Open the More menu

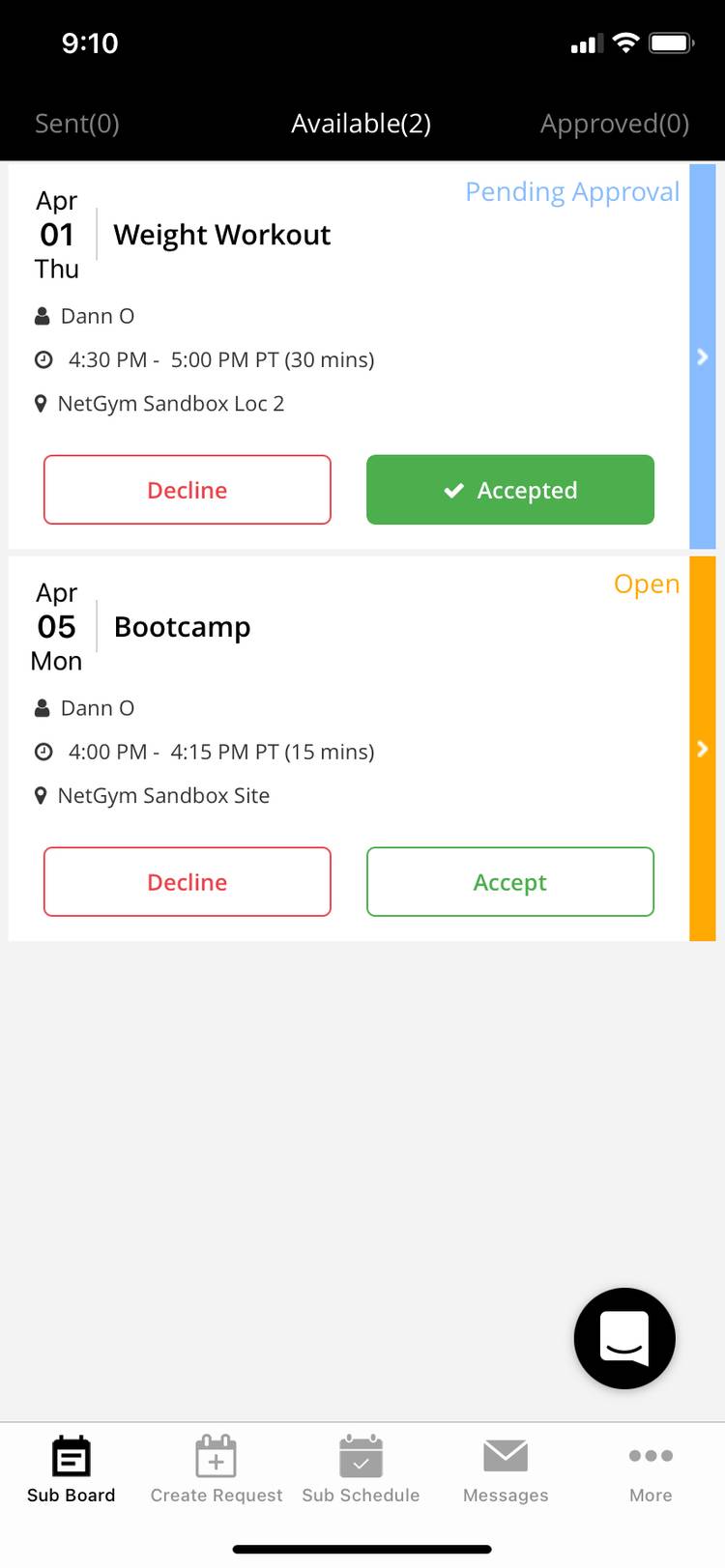[x=651, y=1468]
